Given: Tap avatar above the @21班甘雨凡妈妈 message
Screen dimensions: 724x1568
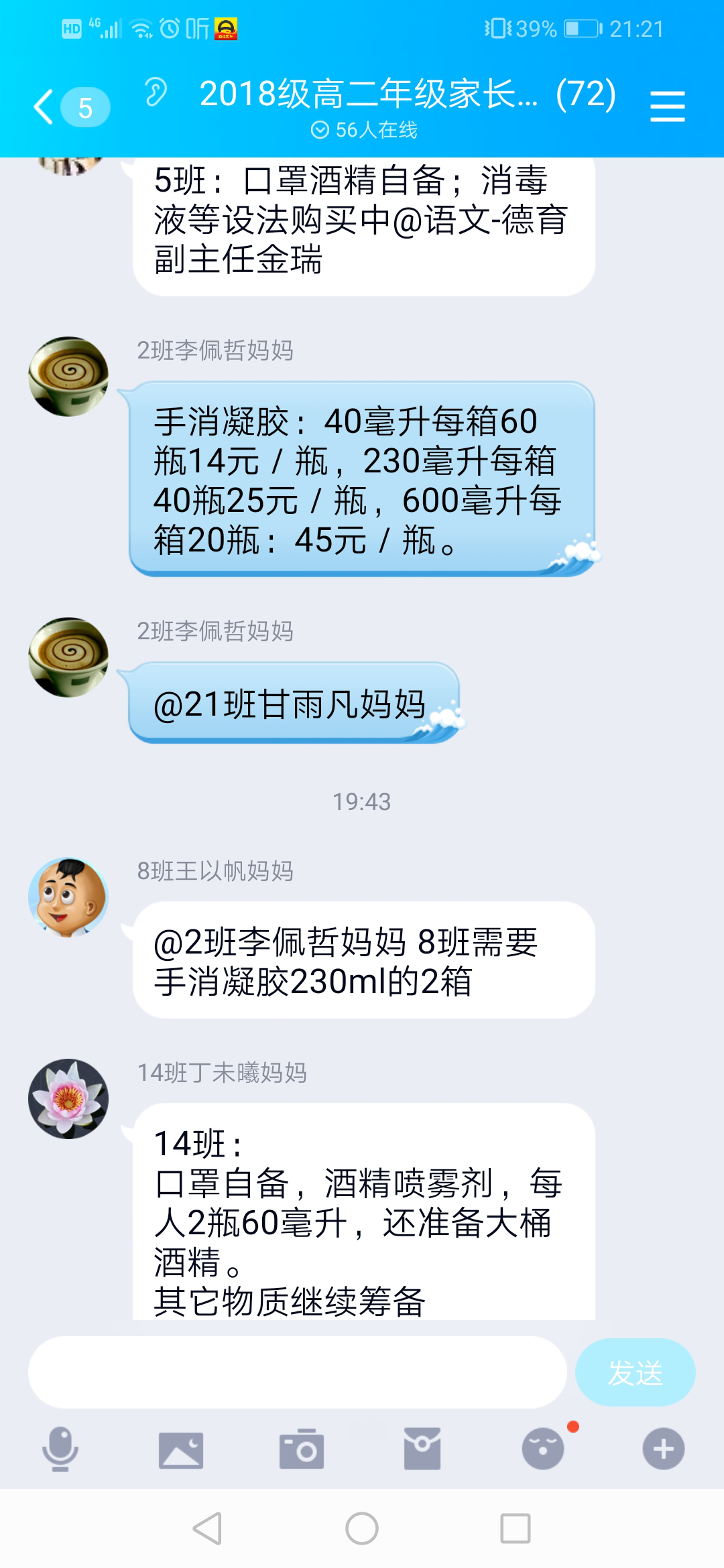Looking at the screenshot, I should coord(68,657).
